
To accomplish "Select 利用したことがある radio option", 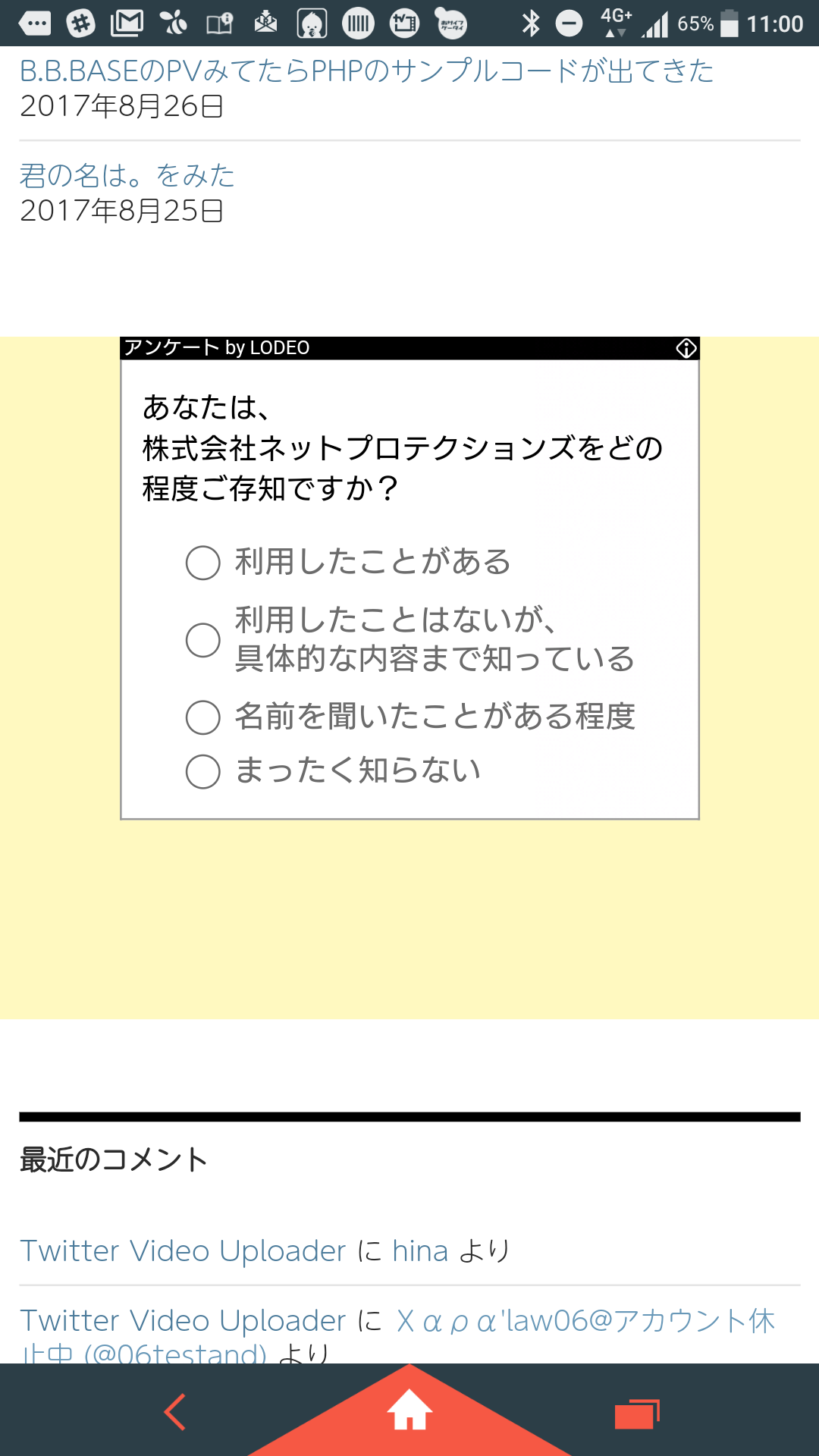I will click(x=203, y=563).
